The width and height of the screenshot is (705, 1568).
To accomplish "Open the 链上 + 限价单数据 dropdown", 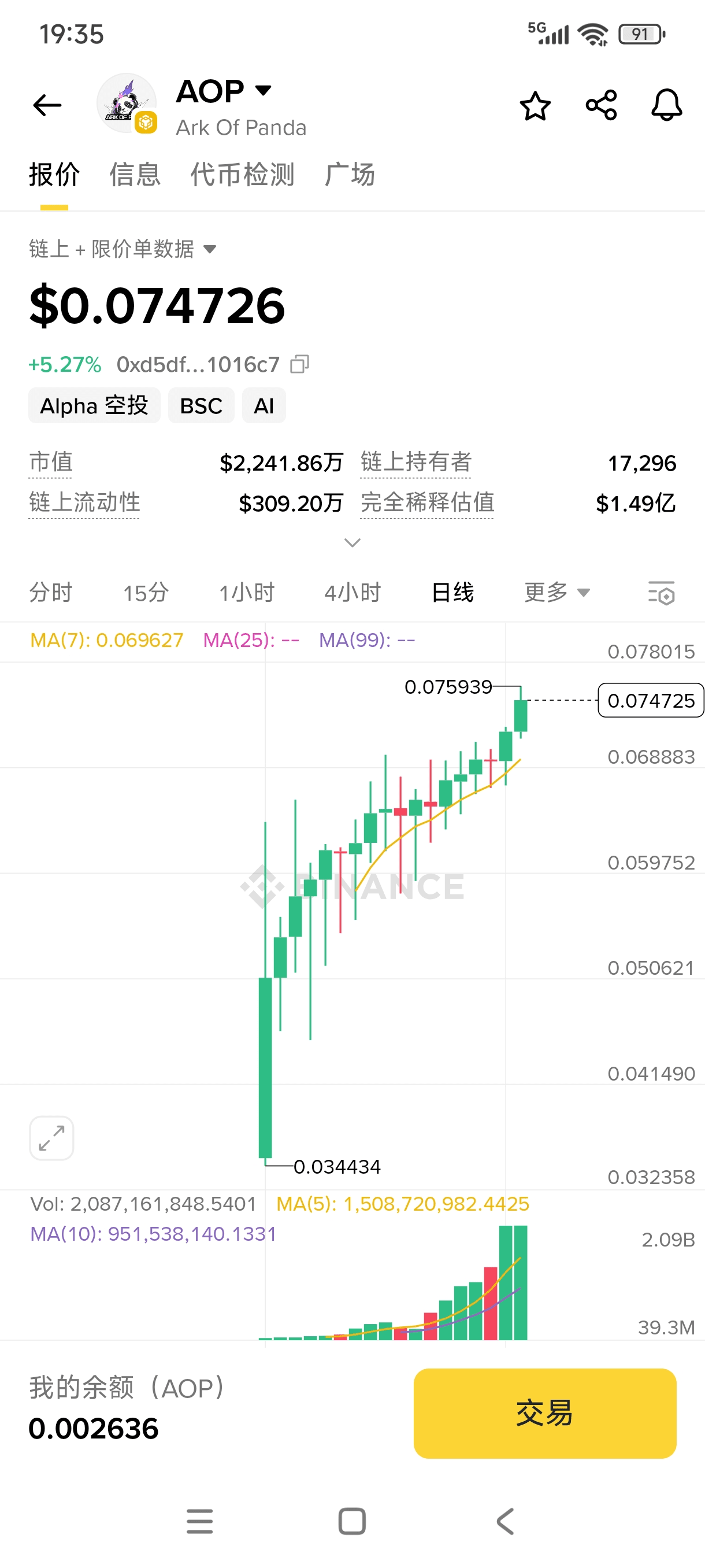I will (123, 249).
